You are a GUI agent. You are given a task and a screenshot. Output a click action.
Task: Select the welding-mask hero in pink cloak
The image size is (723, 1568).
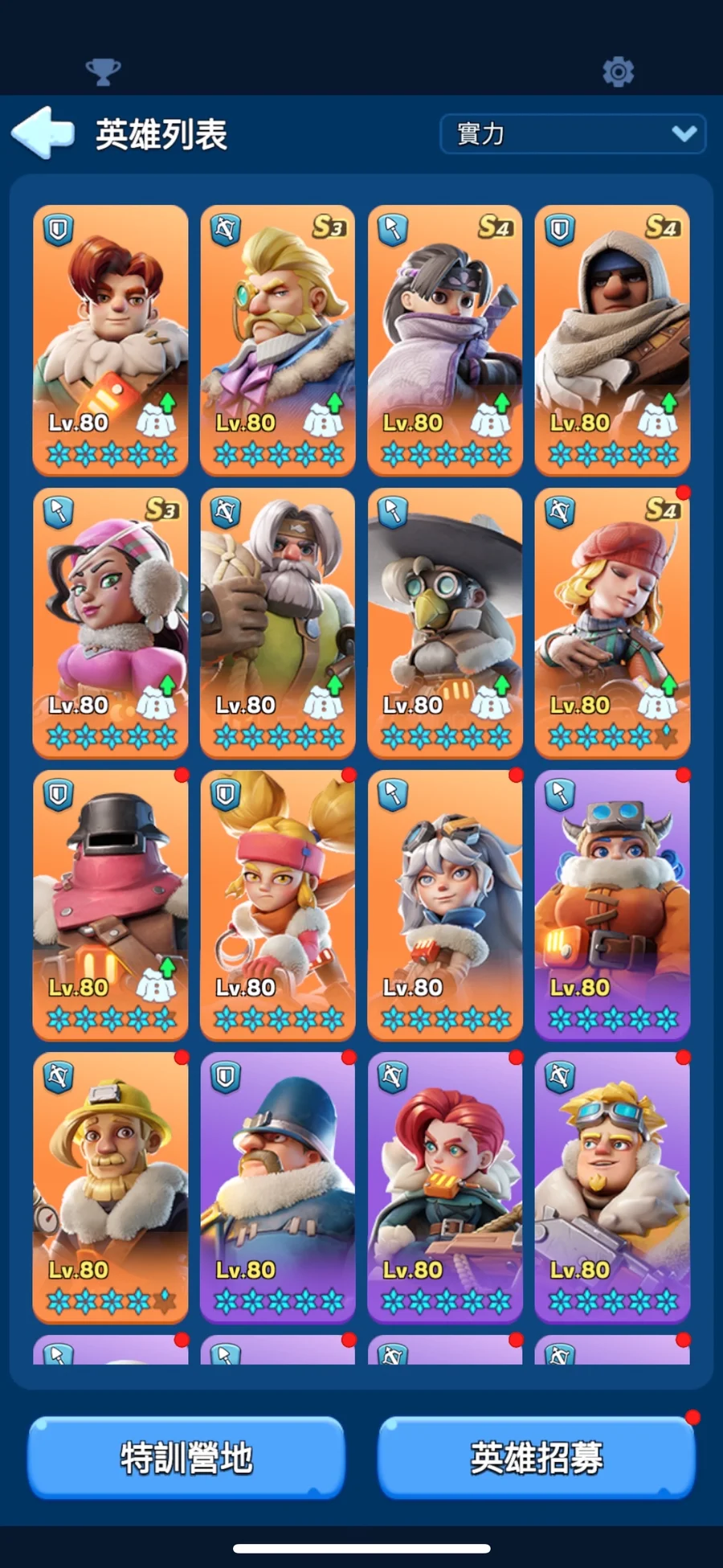111,903
